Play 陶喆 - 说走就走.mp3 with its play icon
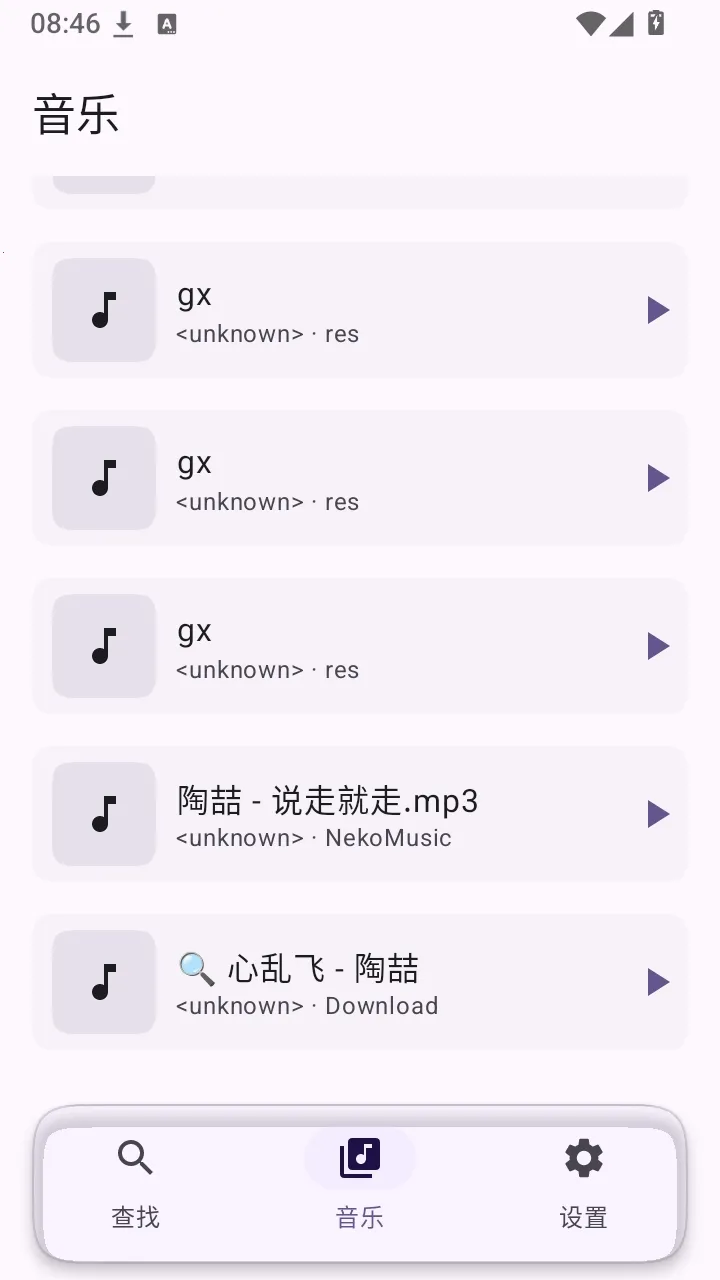 point(657,814)
